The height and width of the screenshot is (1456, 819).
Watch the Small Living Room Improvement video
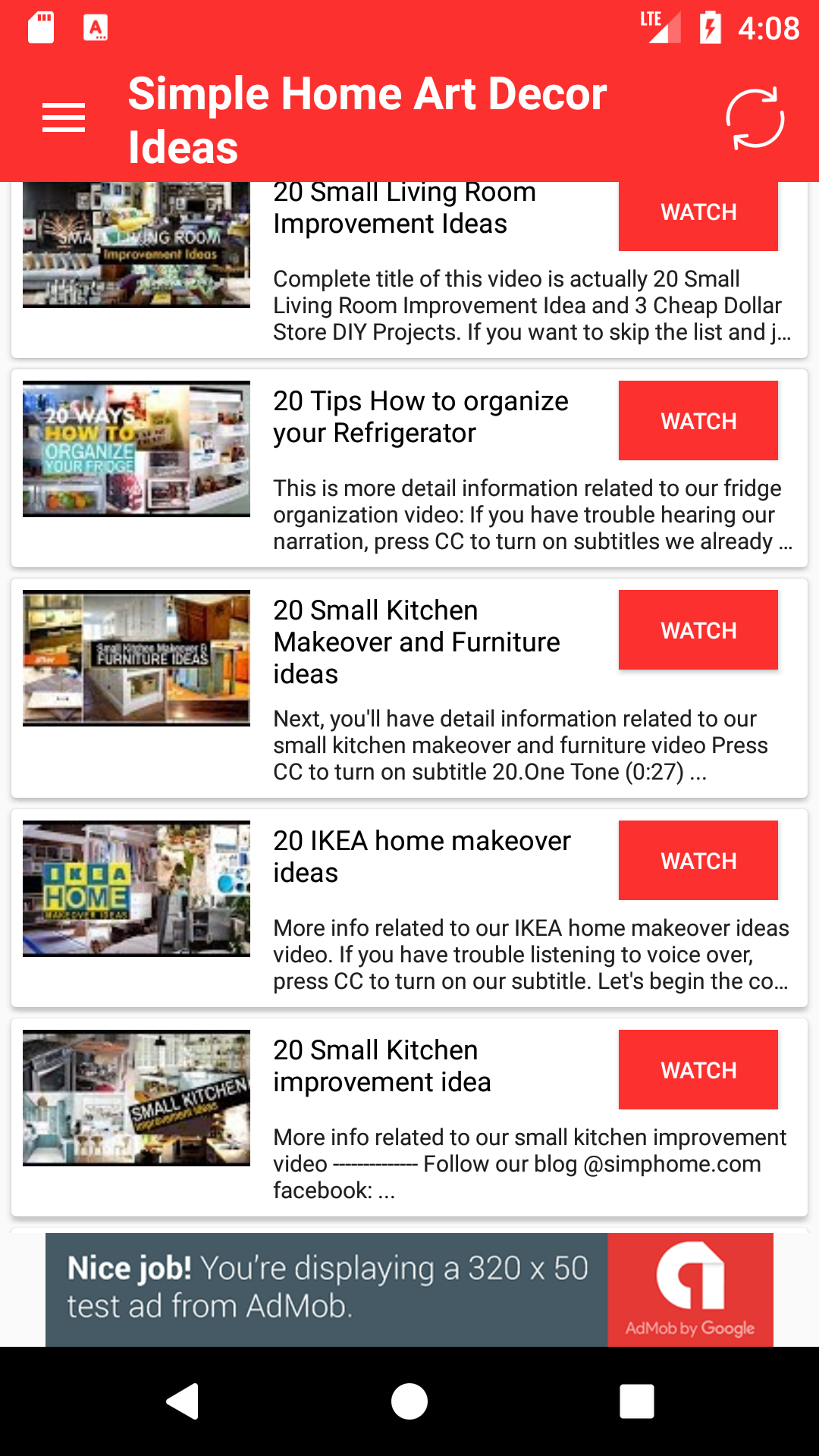click(698, 212)
